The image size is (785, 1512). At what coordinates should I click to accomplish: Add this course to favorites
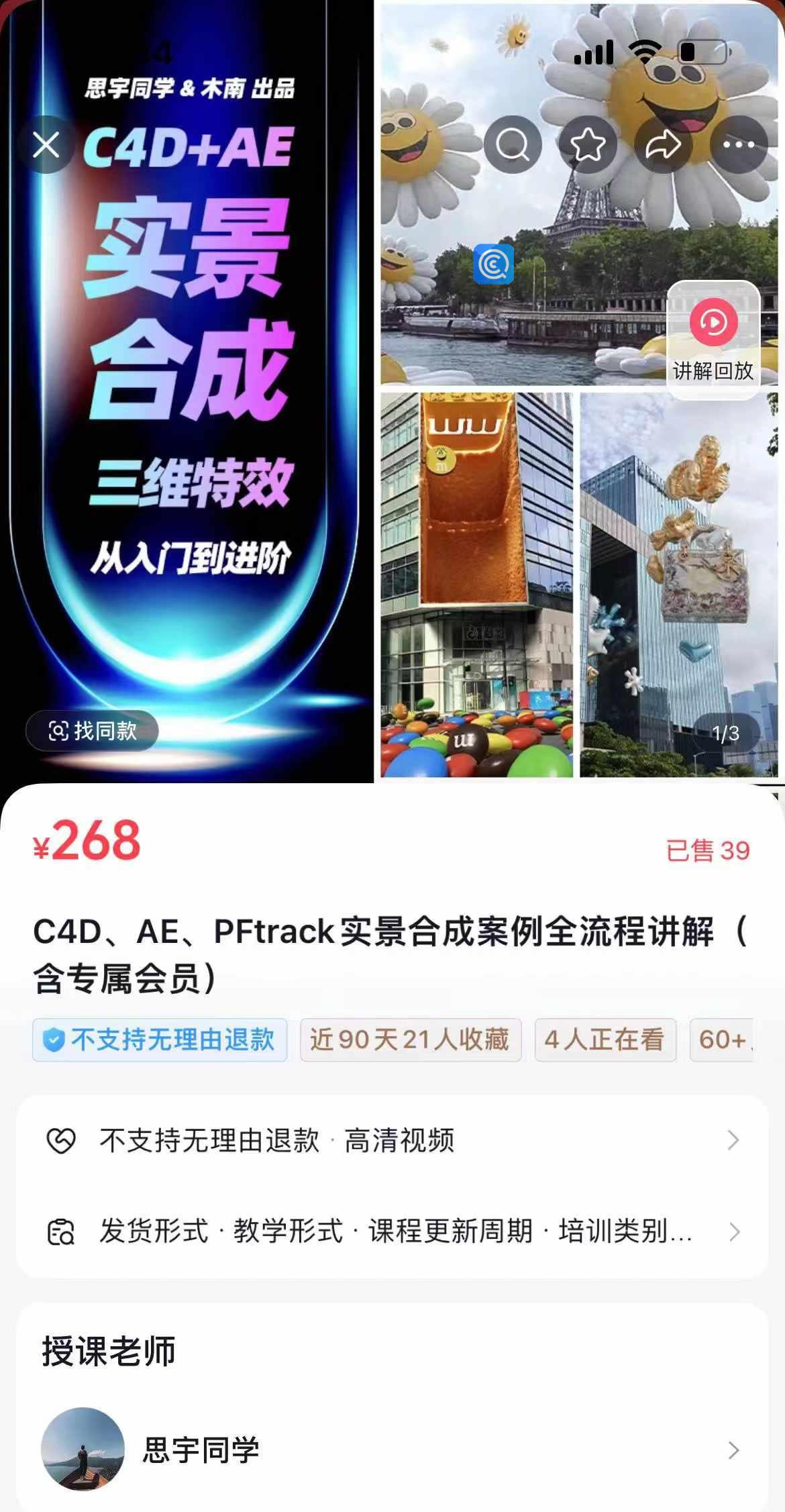(588, 144)
